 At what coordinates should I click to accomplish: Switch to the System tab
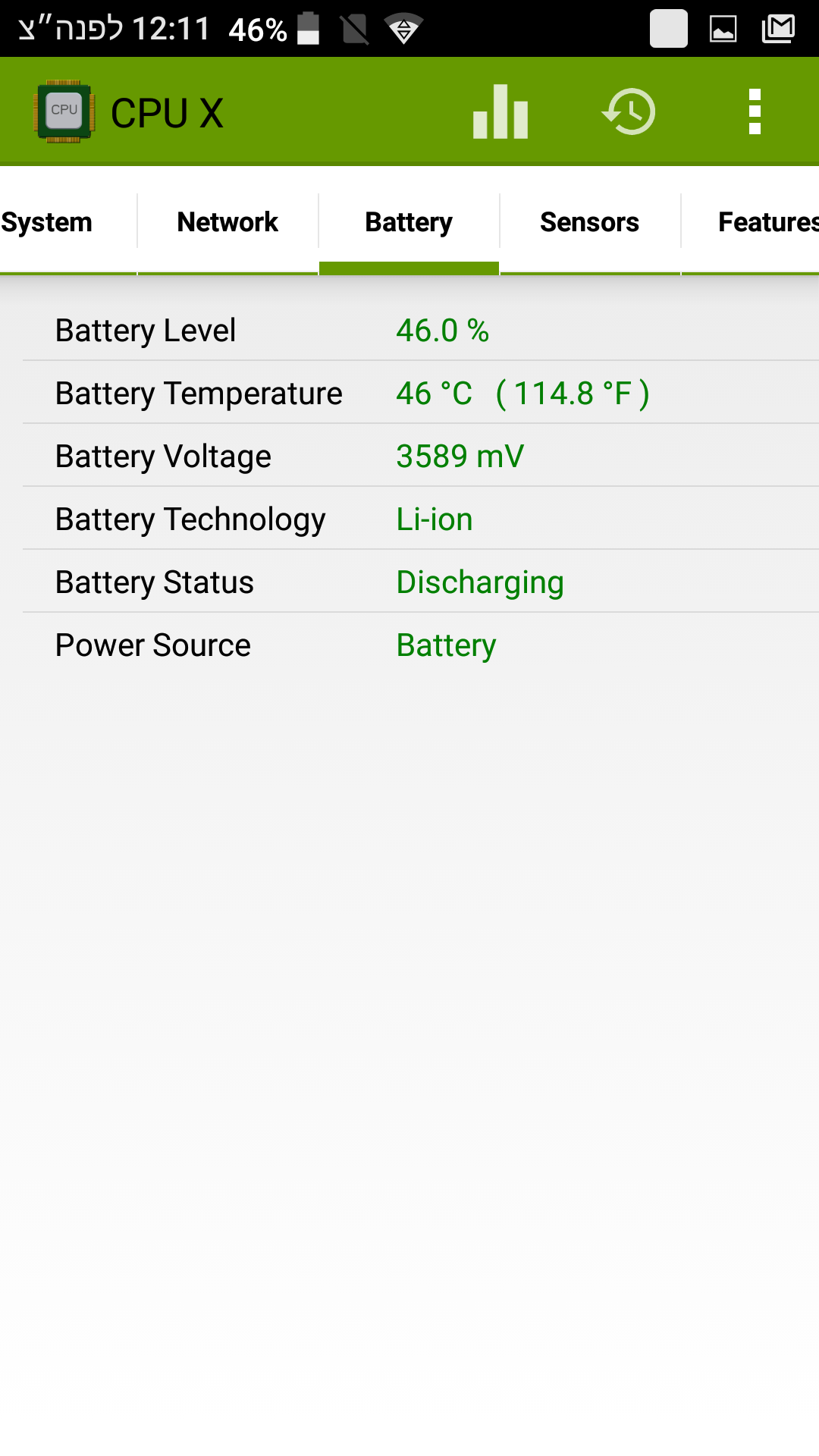click(47, 223)
